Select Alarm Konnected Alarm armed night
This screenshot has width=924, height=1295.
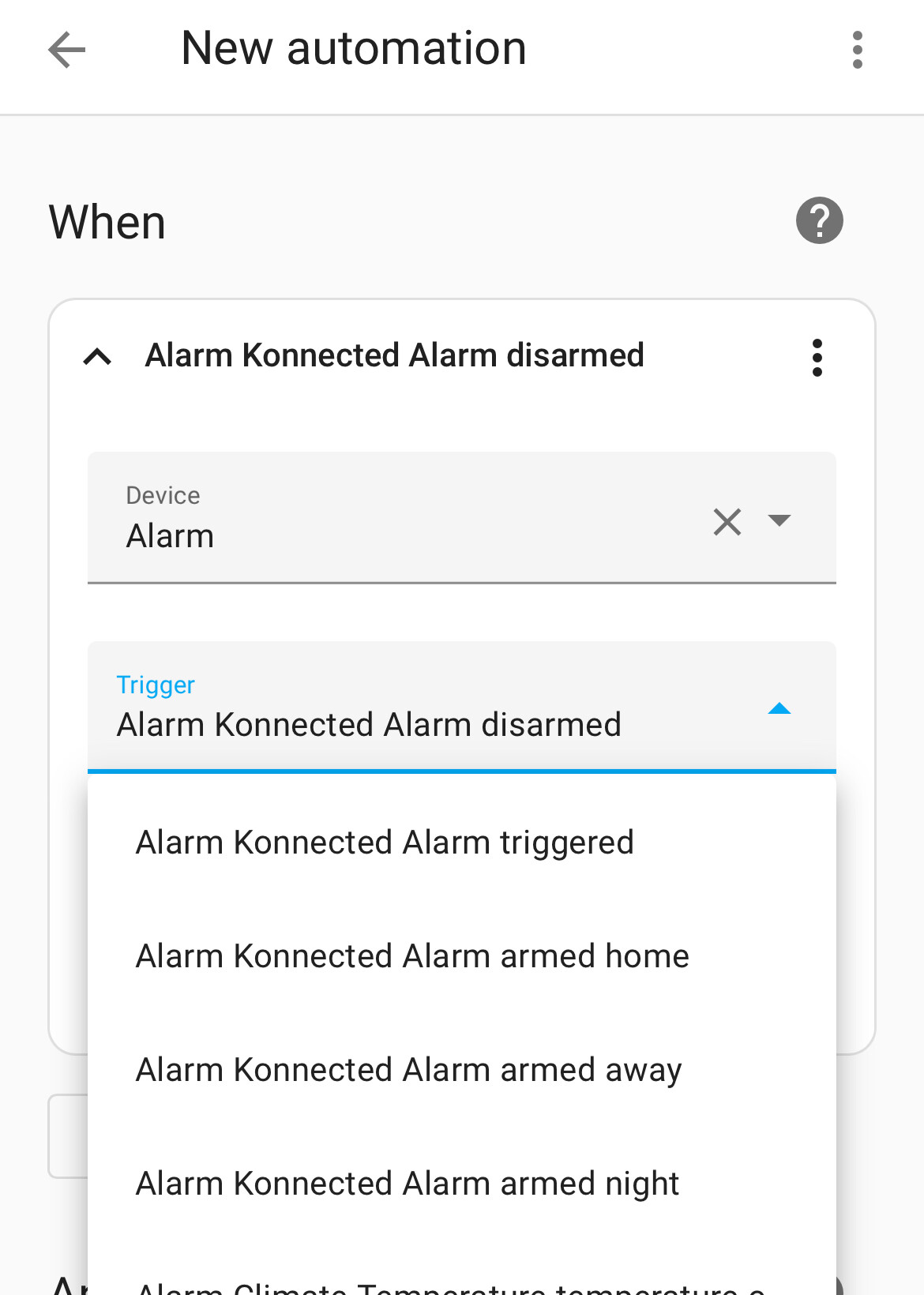click(408, 1184)
